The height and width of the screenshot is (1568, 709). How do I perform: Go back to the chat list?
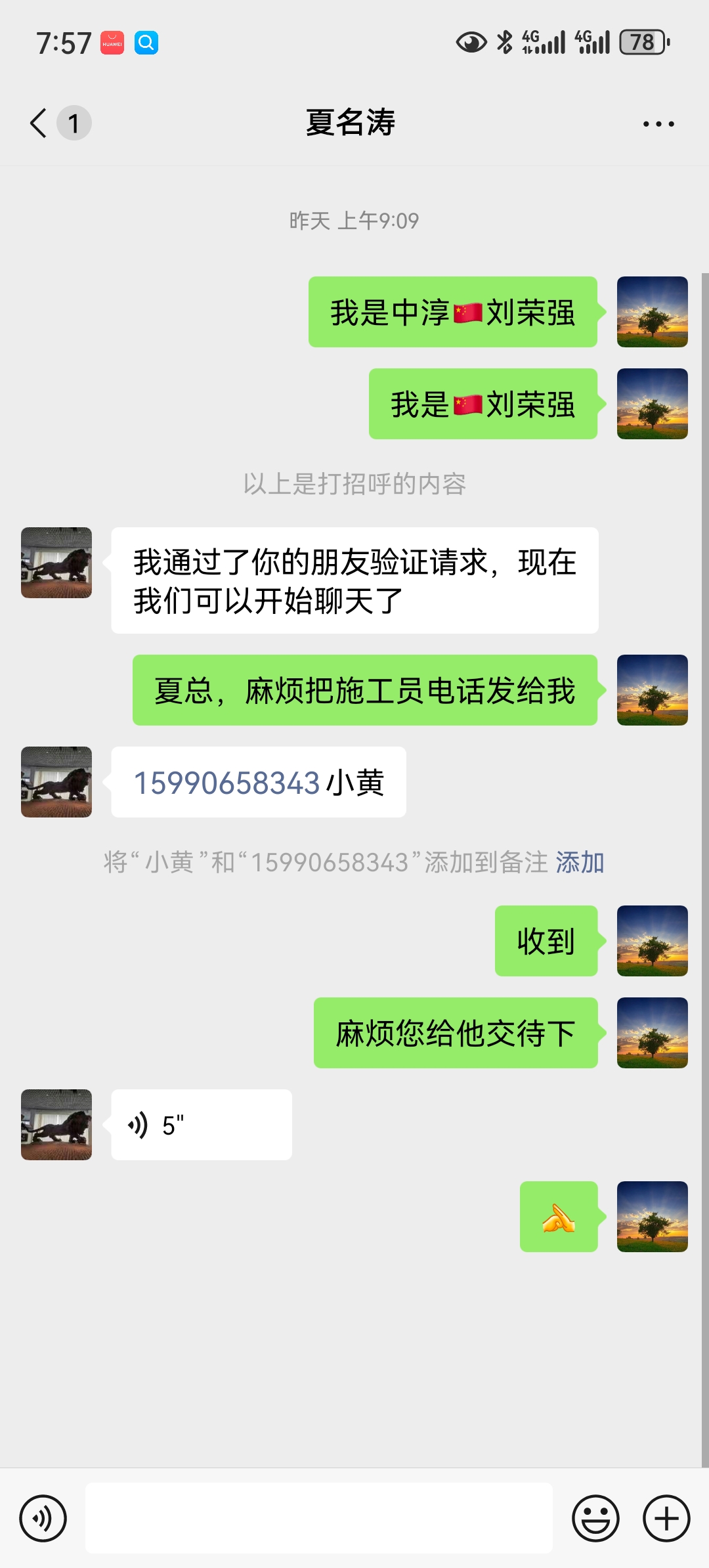click(39, 123)
